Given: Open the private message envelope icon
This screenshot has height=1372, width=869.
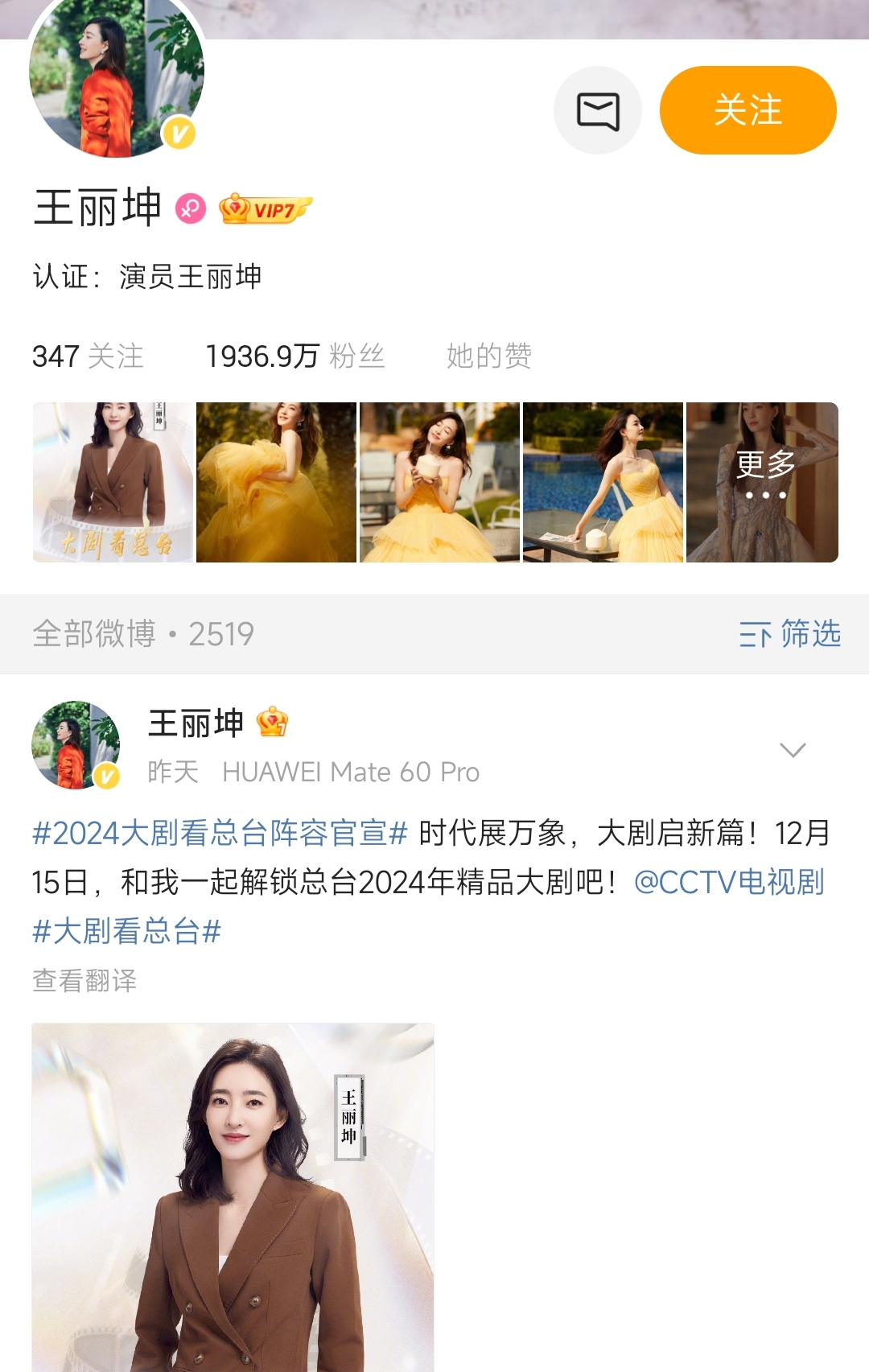Looking at the screenshot, I should click(x=596, y=109).
